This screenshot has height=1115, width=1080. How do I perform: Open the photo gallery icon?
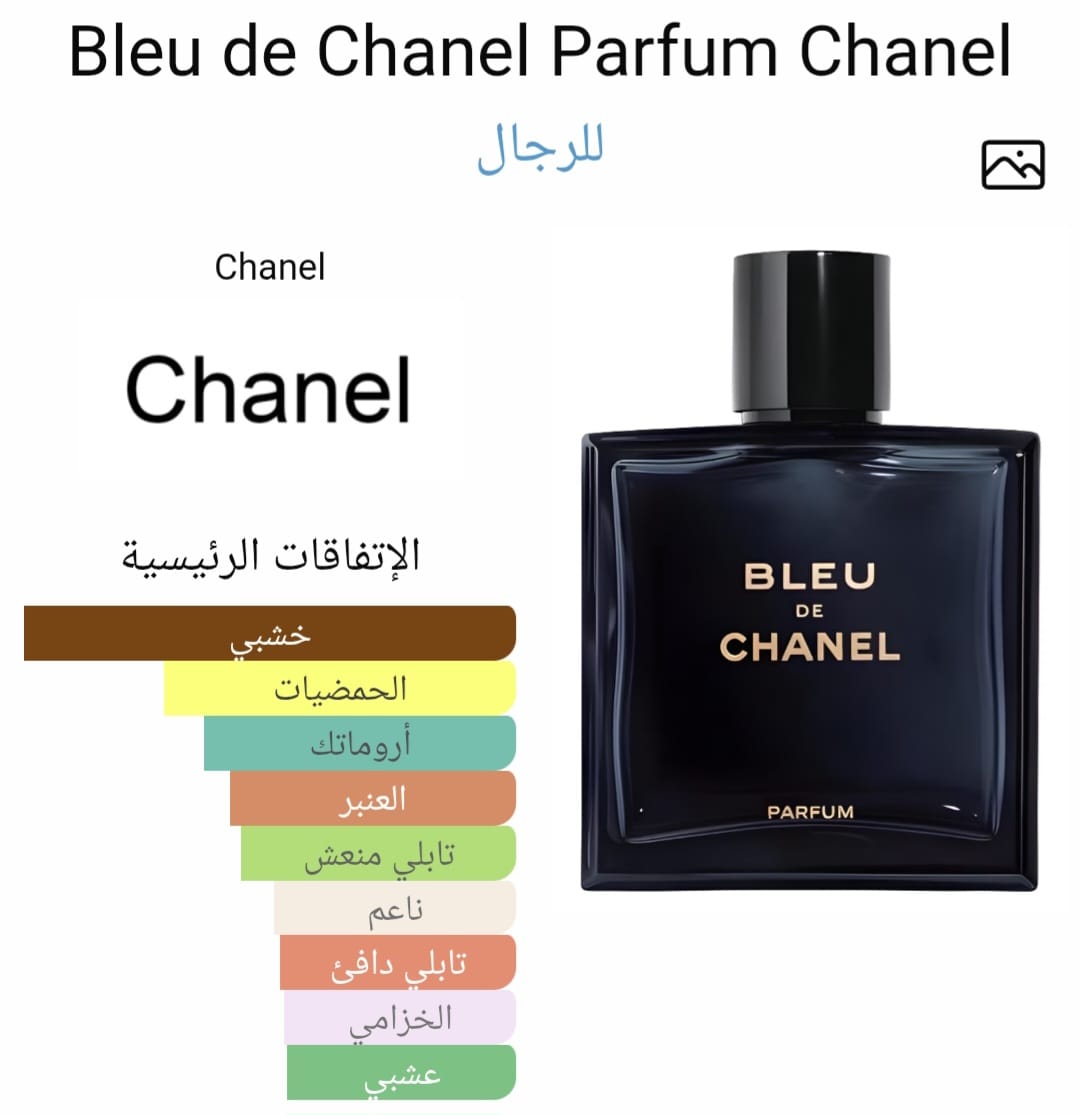[1012, 165]
